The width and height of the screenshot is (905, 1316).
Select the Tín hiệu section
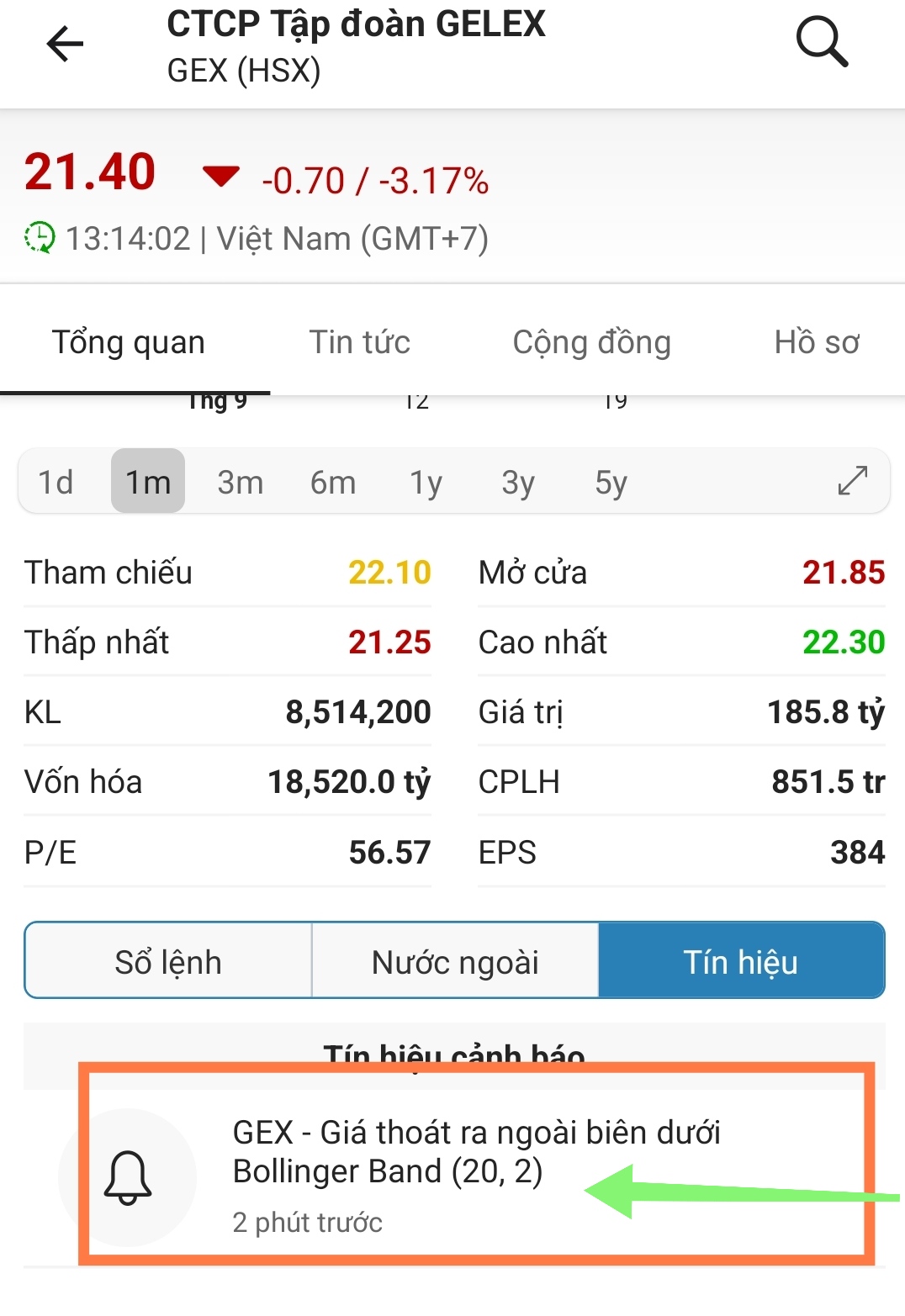741,961
